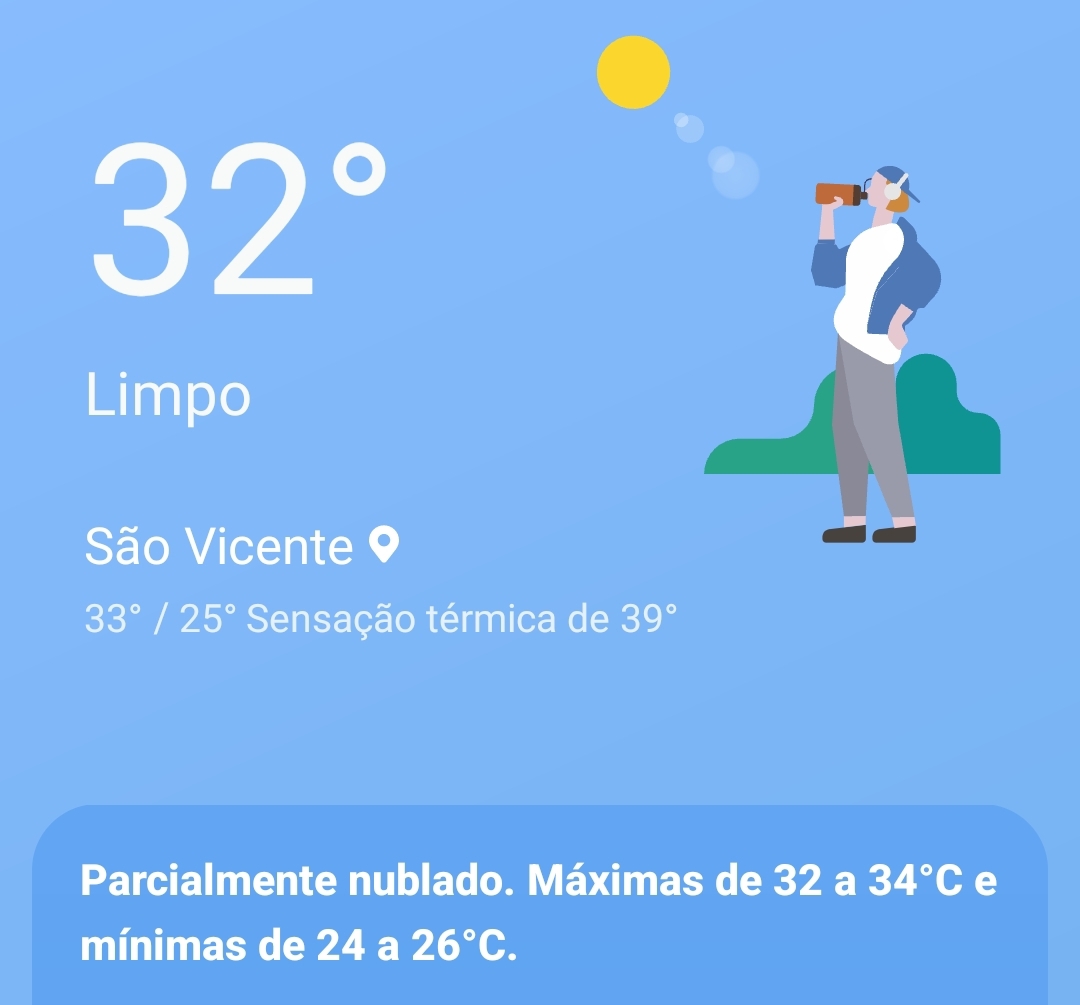The image size is (1080, 1005).
Task: Open the São Vicente location selector
Action: (x=241, y=547)
